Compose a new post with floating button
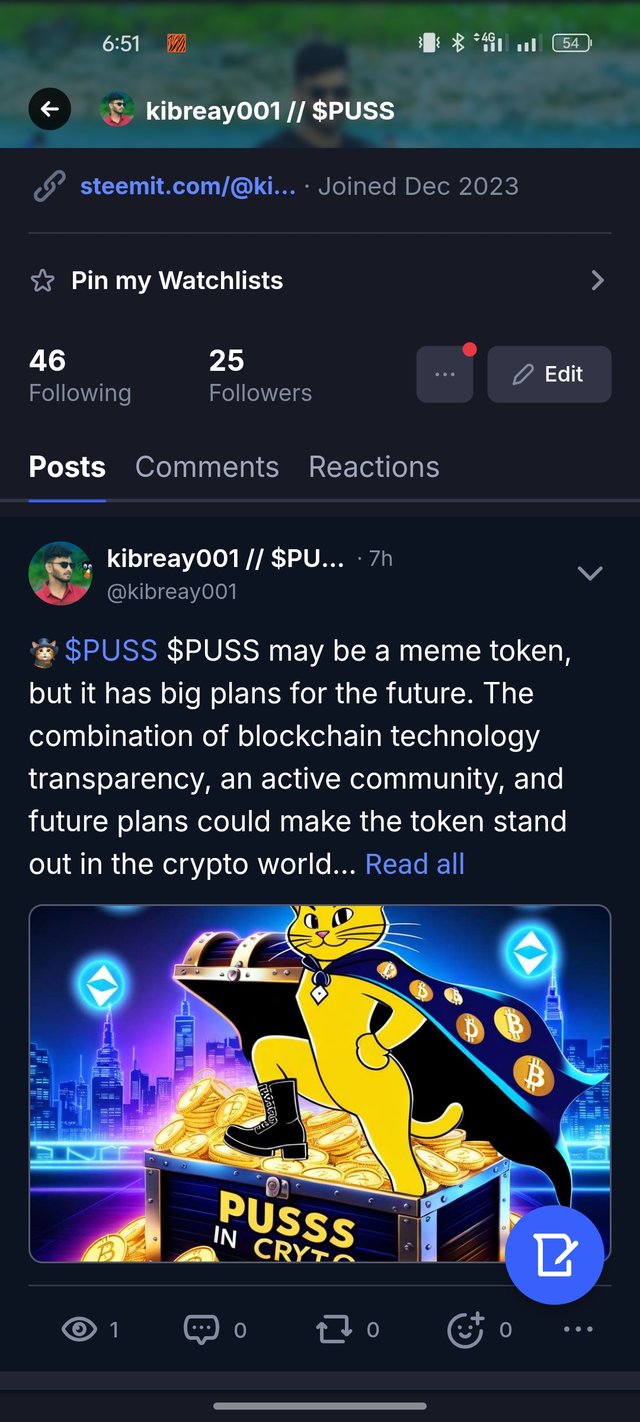This screenshot has height=1422, width=640. pos(553,1254)
